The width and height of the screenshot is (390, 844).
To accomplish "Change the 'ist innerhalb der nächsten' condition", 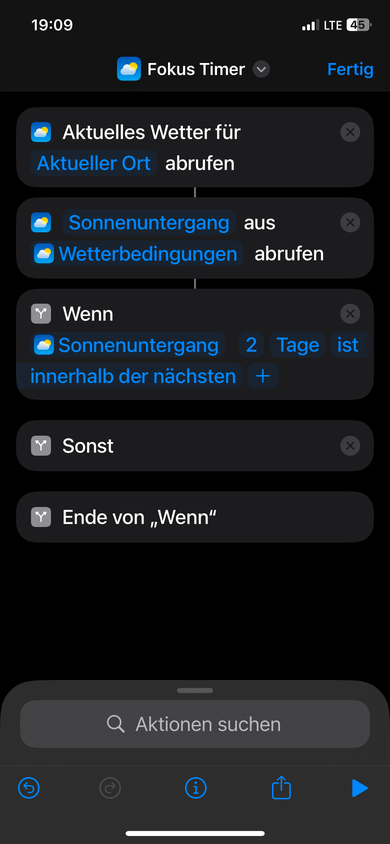I will pos(133,377).
